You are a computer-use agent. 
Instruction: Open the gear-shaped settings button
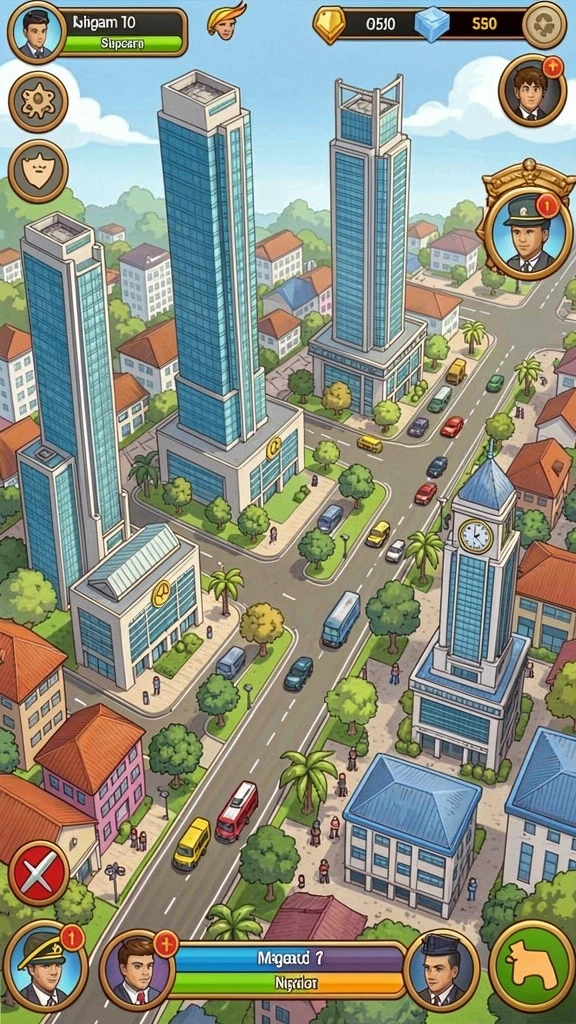[x=38, y=101]
